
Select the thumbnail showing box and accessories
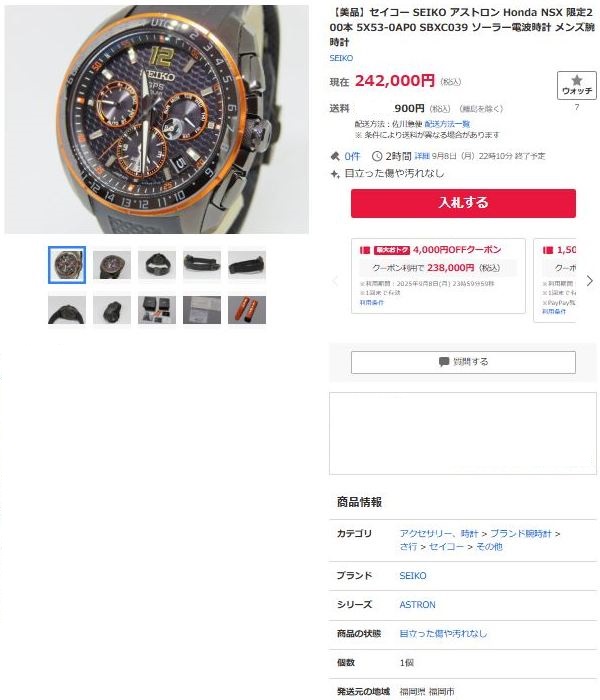(x=157, y=310)
